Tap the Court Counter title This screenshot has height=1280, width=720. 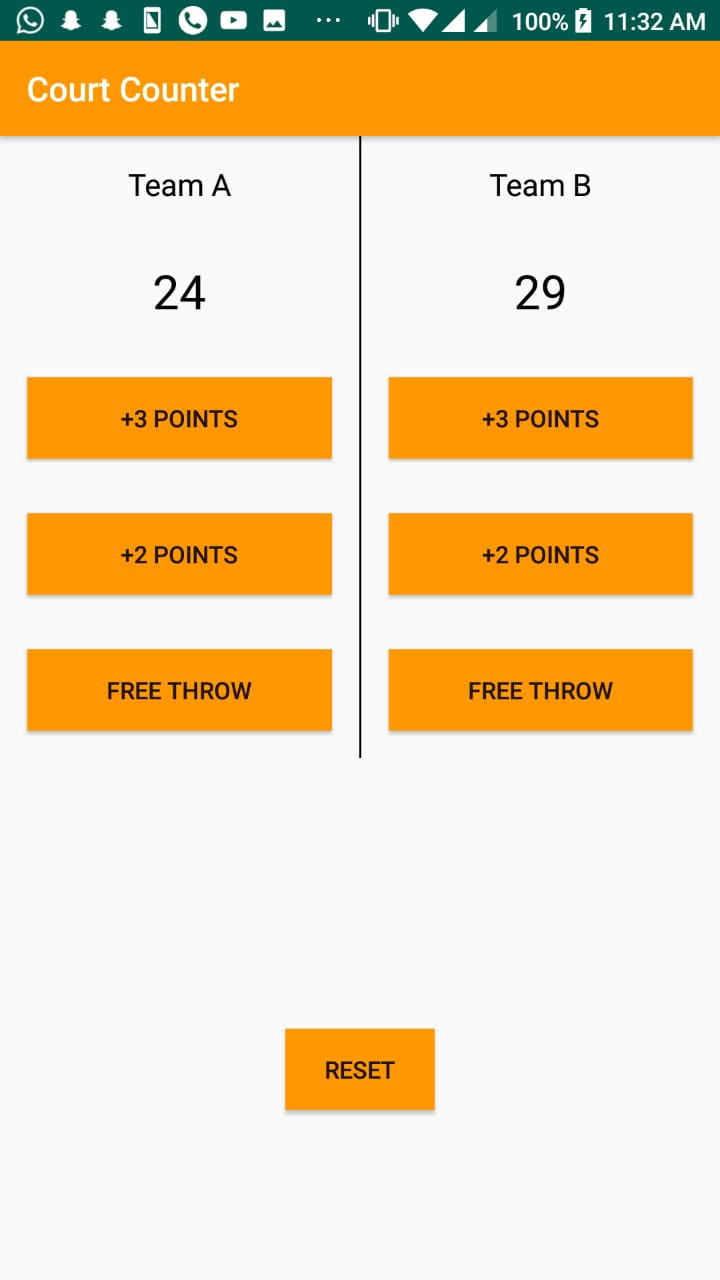[x=134, y=89]
